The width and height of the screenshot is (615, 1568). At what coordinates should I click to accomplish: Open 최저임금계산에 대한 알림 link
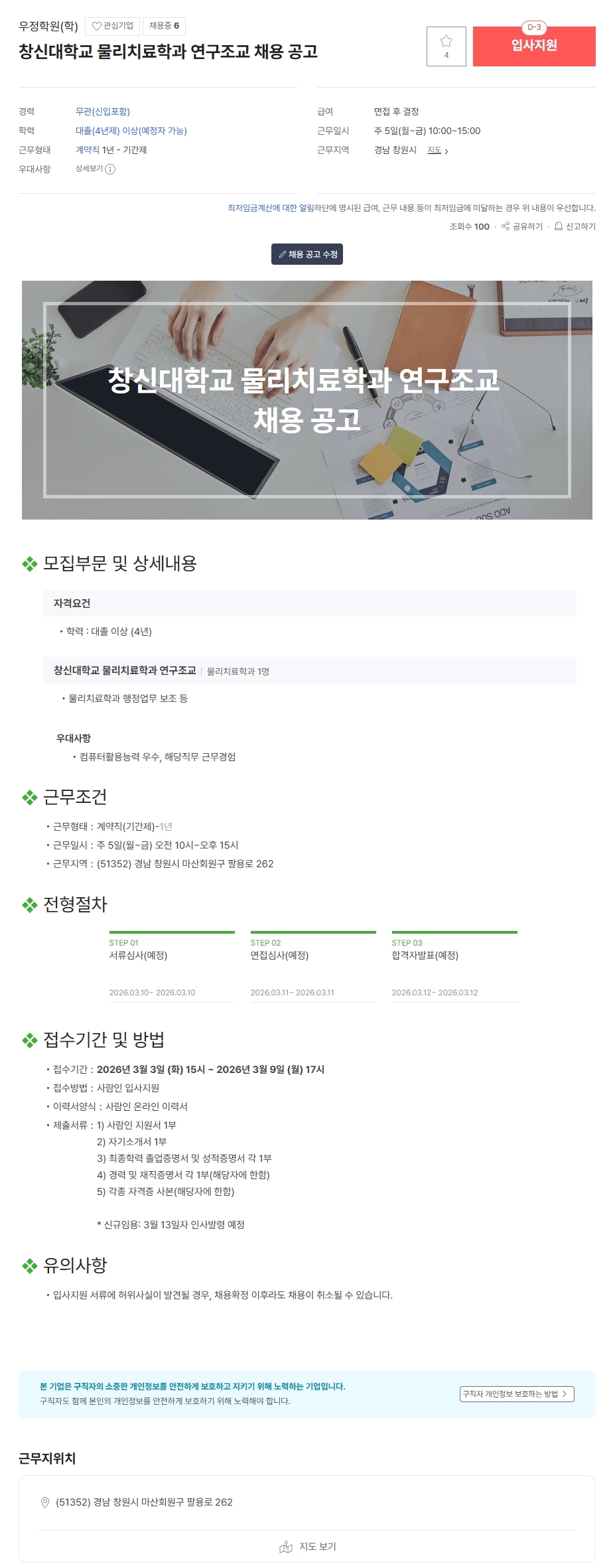click(271, 208)
